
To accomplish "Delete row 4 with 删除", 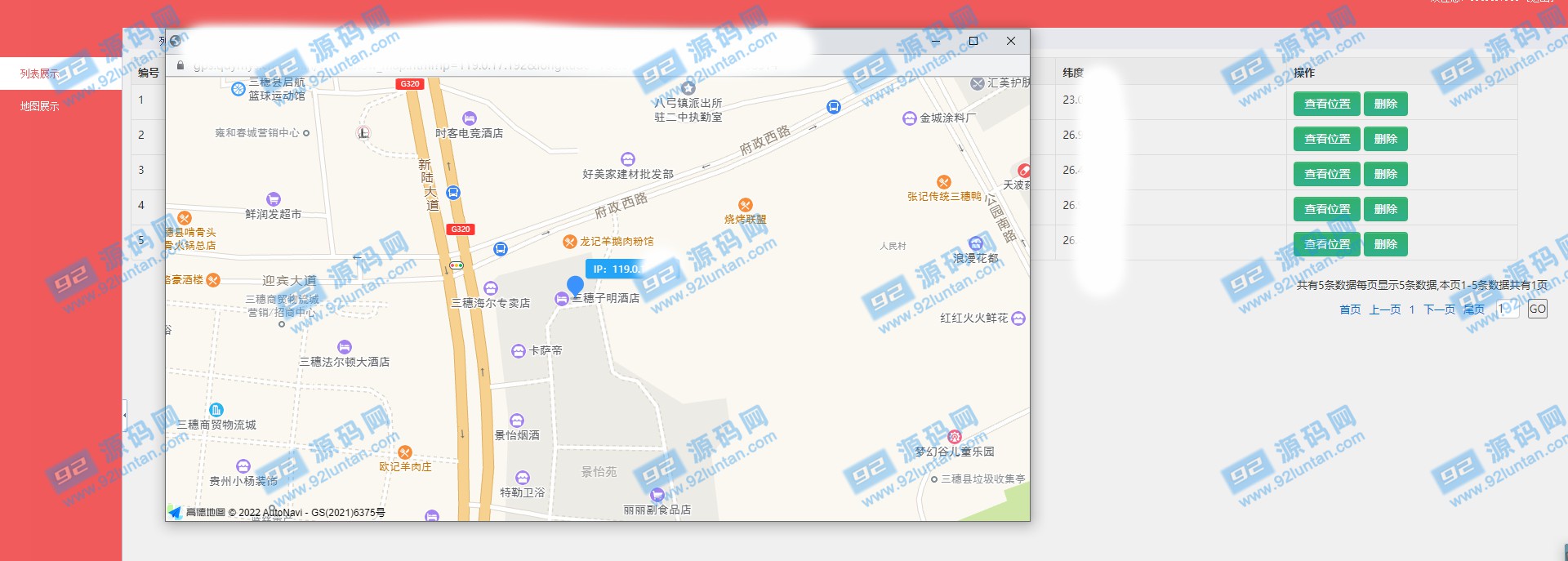I will (1385, 209).
